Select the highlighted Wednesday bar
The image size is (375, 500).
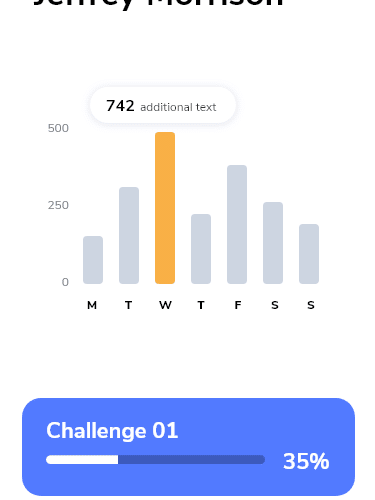[165, 208]
